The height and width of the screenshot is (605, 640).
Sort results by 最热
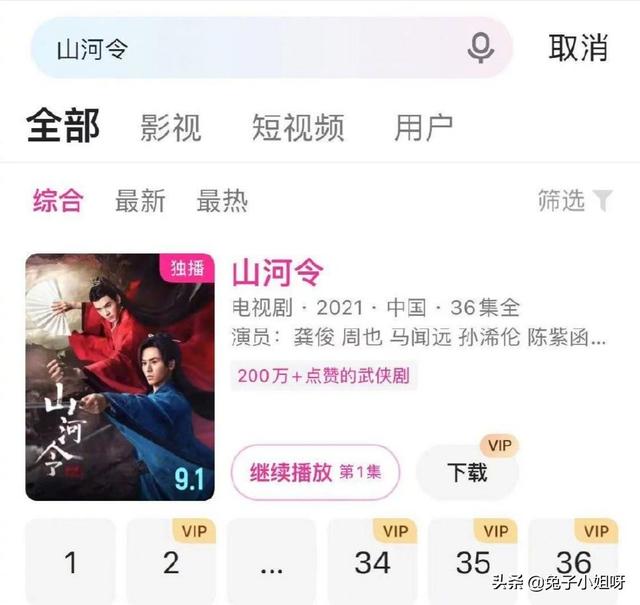coord(222,201)
